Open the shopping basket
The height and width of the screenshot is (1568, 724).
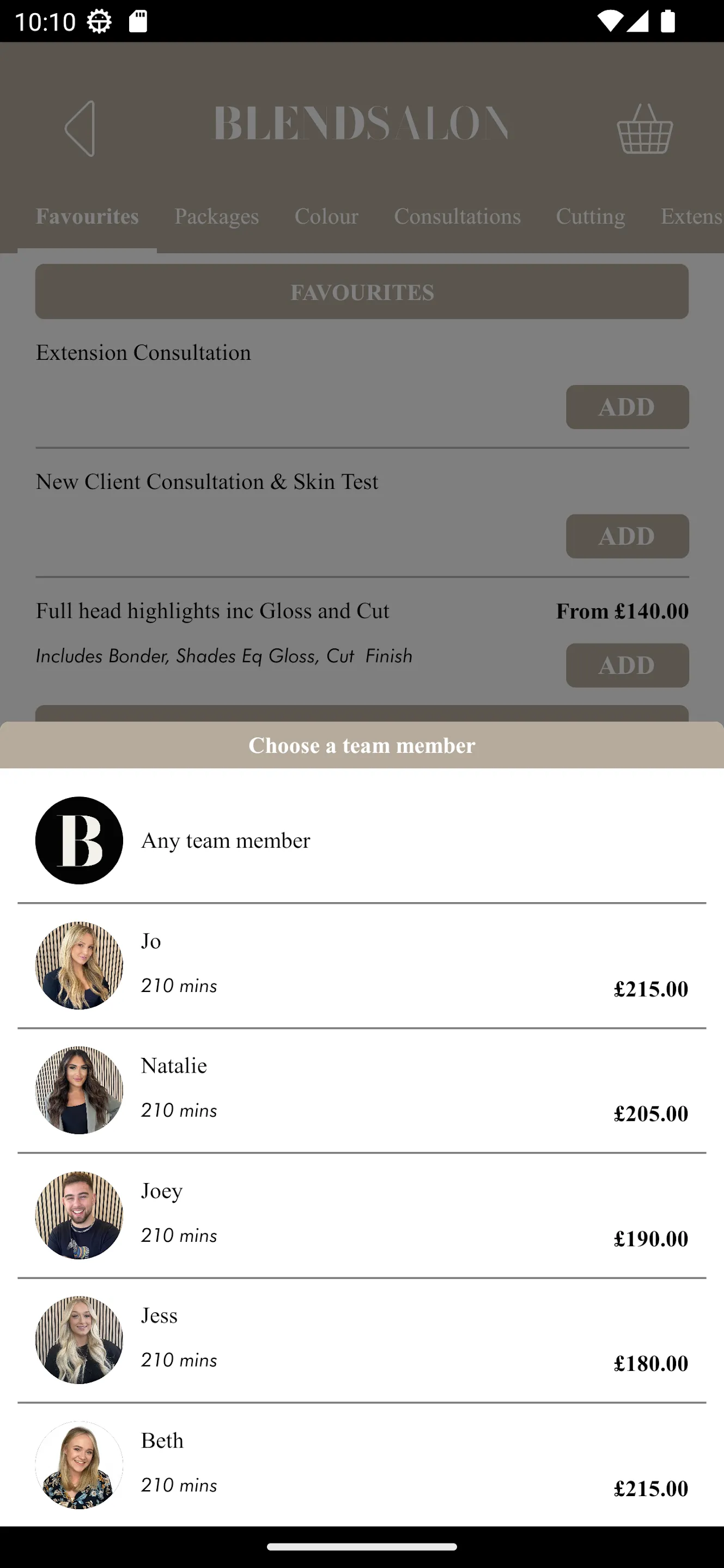(x=644, y=130)
